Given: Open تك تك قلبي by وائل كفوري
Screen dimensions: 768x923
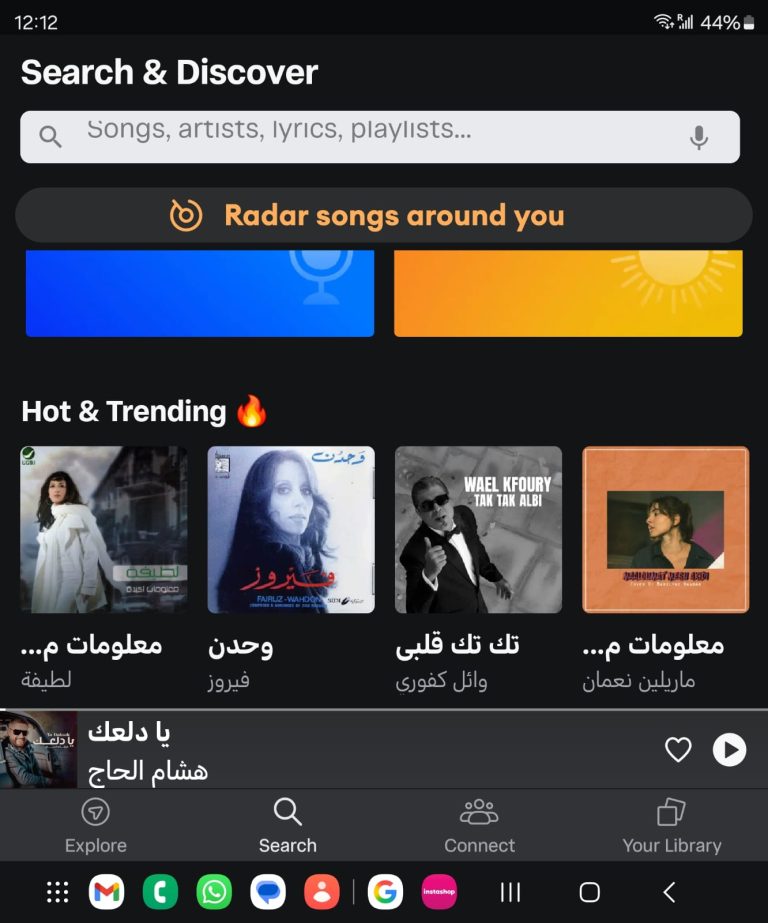Looking at the screenshot, I should [x=478, y=530].
